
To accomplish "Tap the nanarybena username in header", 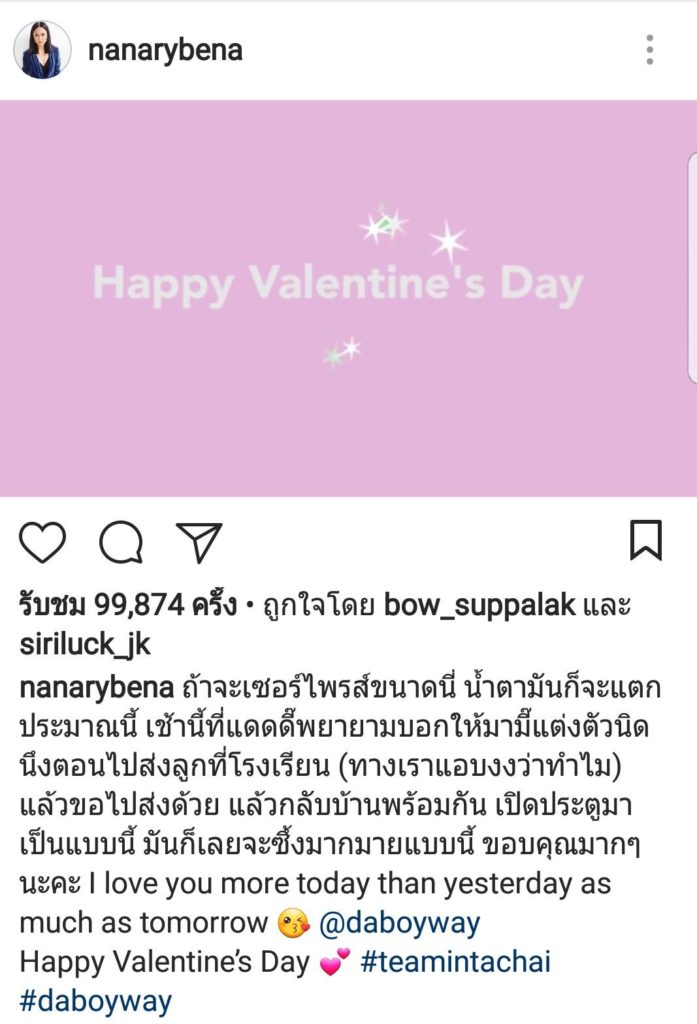I will [165, 50].
